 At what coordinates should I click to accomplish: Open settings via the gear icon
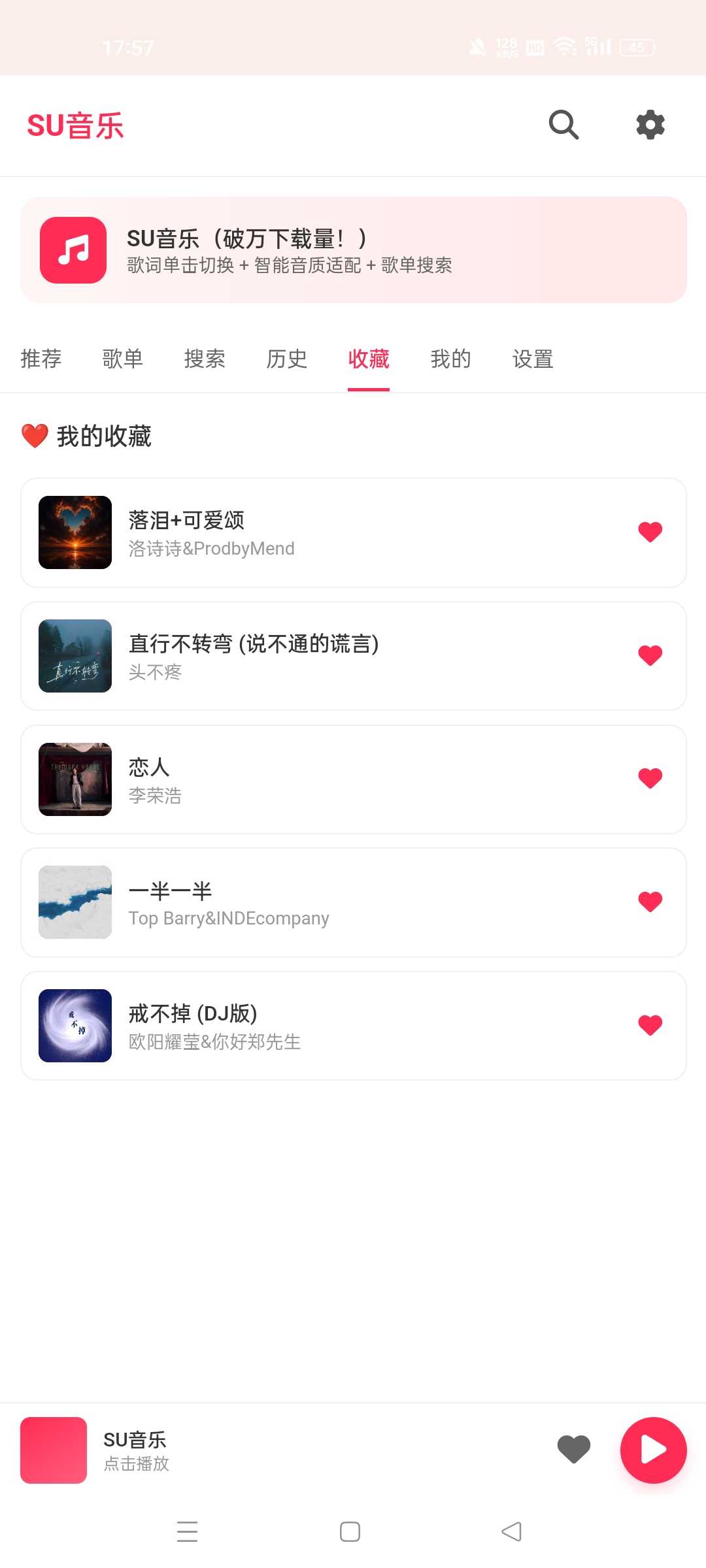point(650,125)
